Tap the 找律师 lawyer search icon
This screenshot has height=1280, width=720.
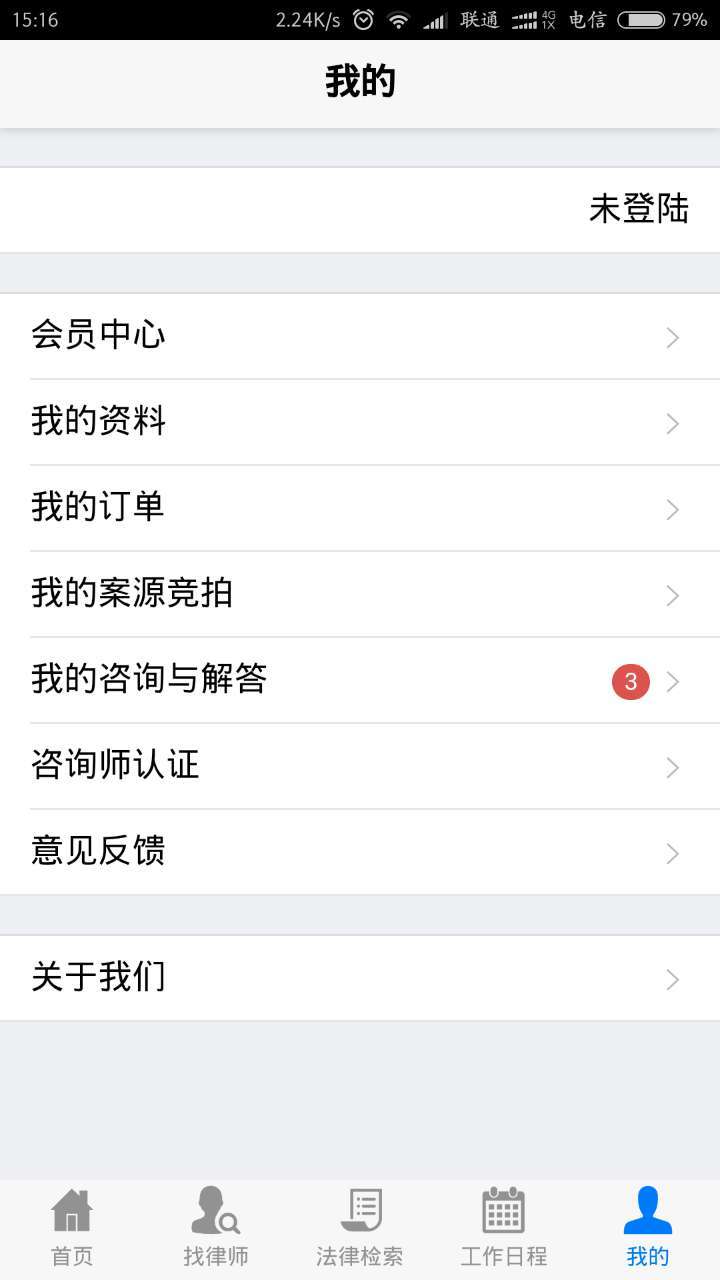click(x=215, y=1210)
